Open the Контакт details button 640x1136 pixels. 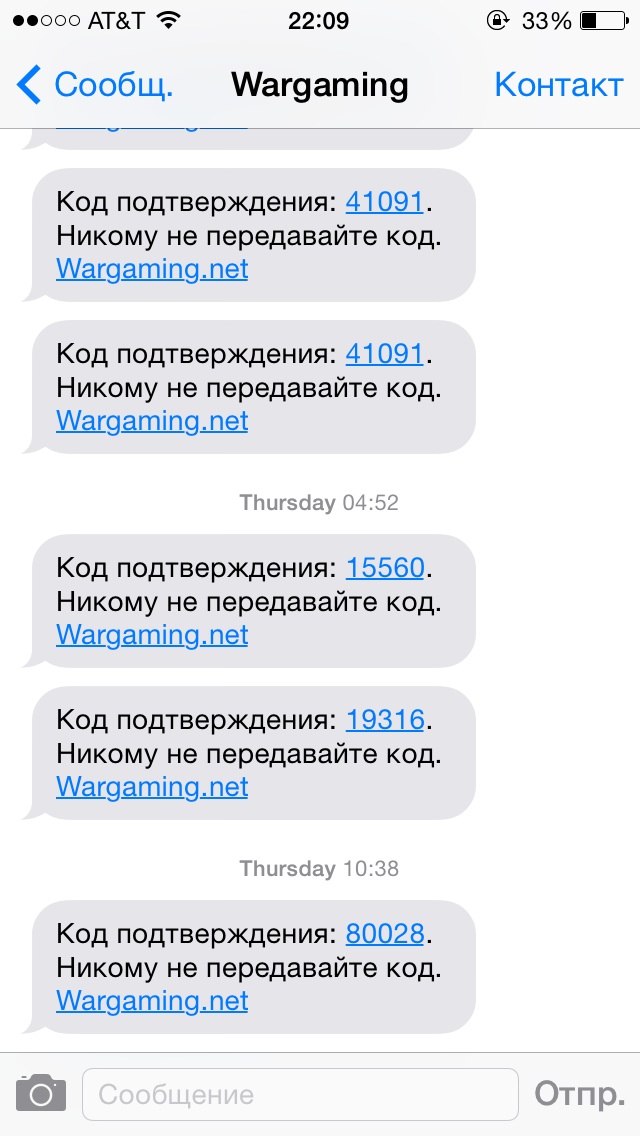(x=558, y=85)
